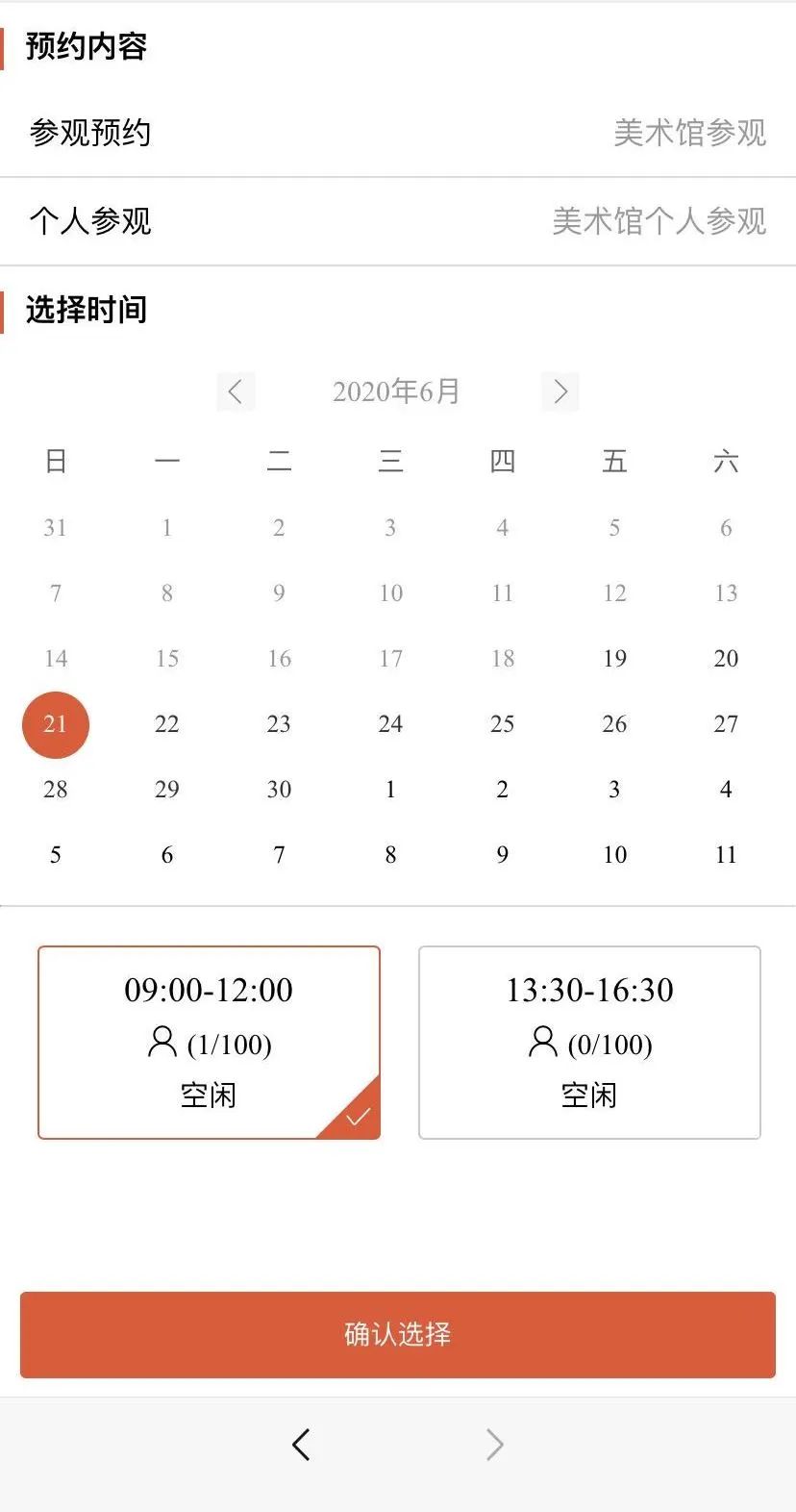Select the 09:00-12:00 time slot
Image resolution: width=796 pixels, height=1512 pixels.
pos(209,1042)
